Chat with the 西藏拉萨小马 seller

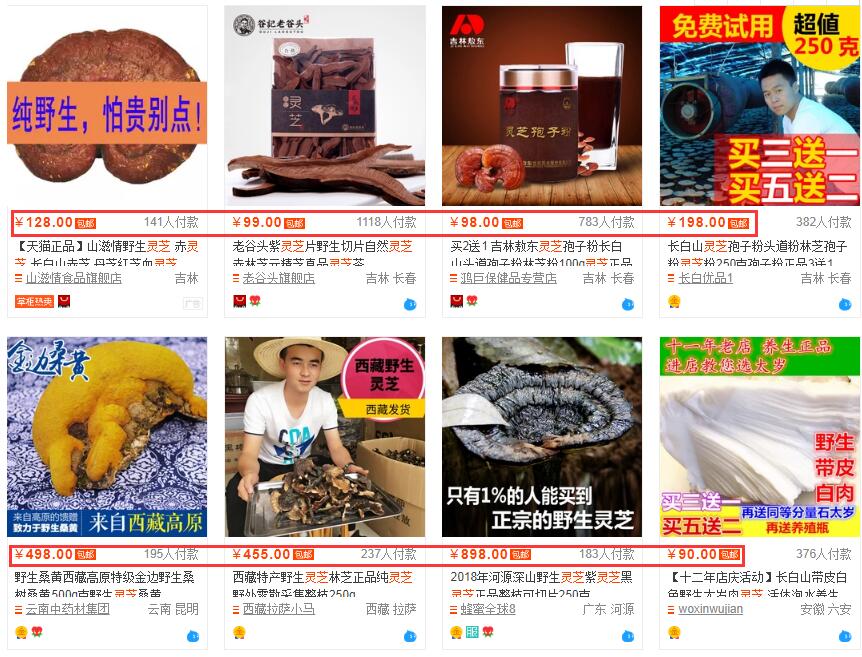click(410, 636)
